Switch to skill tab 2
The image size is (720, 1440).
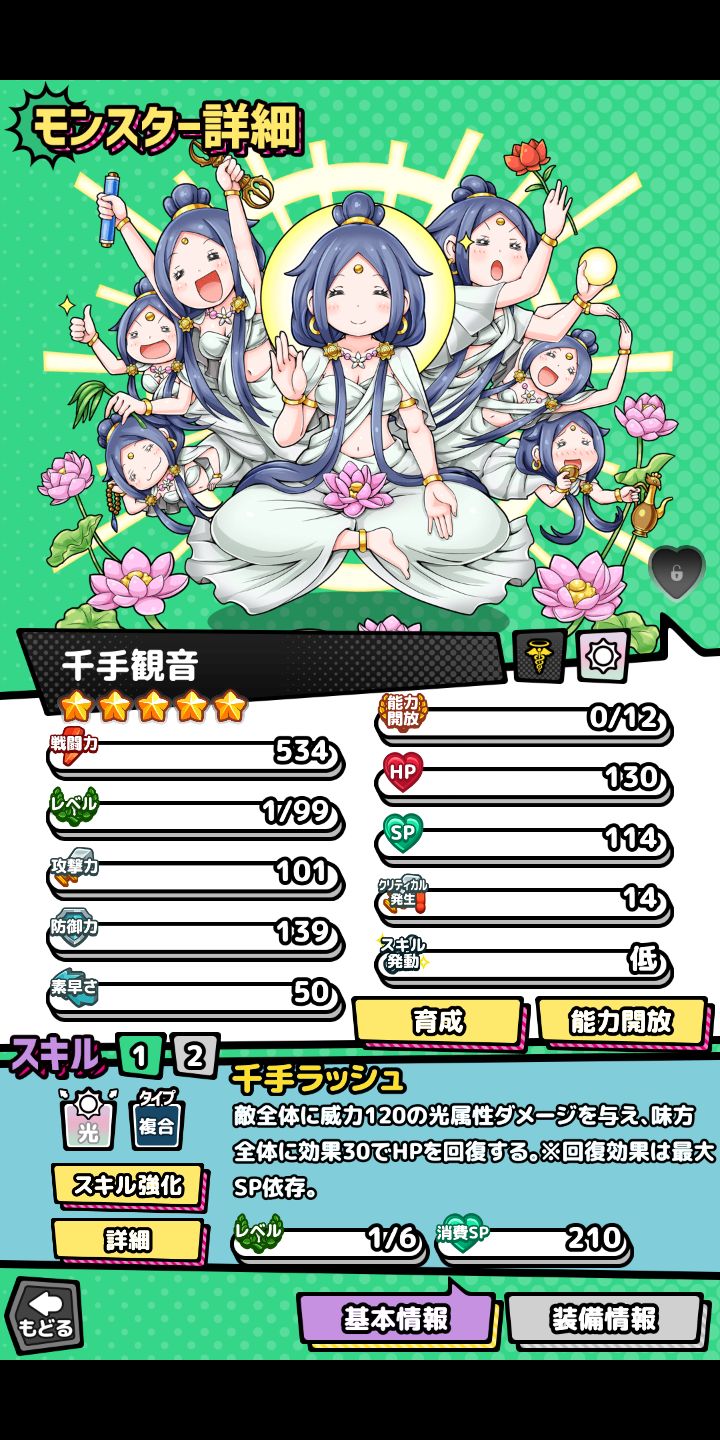coord(194,1056)
